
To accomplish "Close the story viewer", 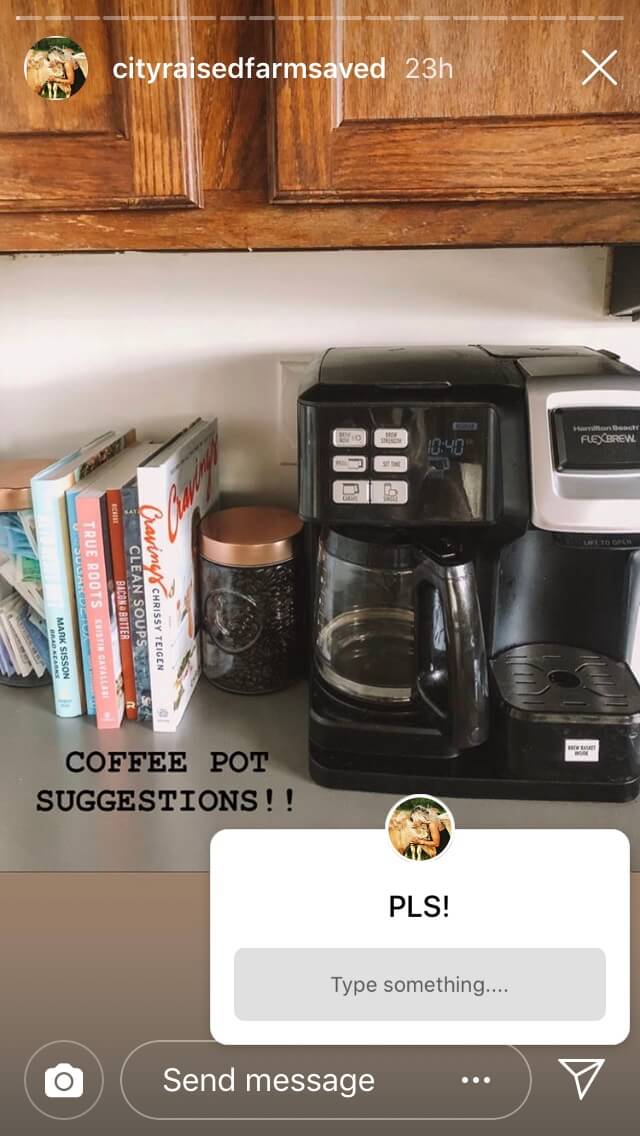I will point(599,68).
